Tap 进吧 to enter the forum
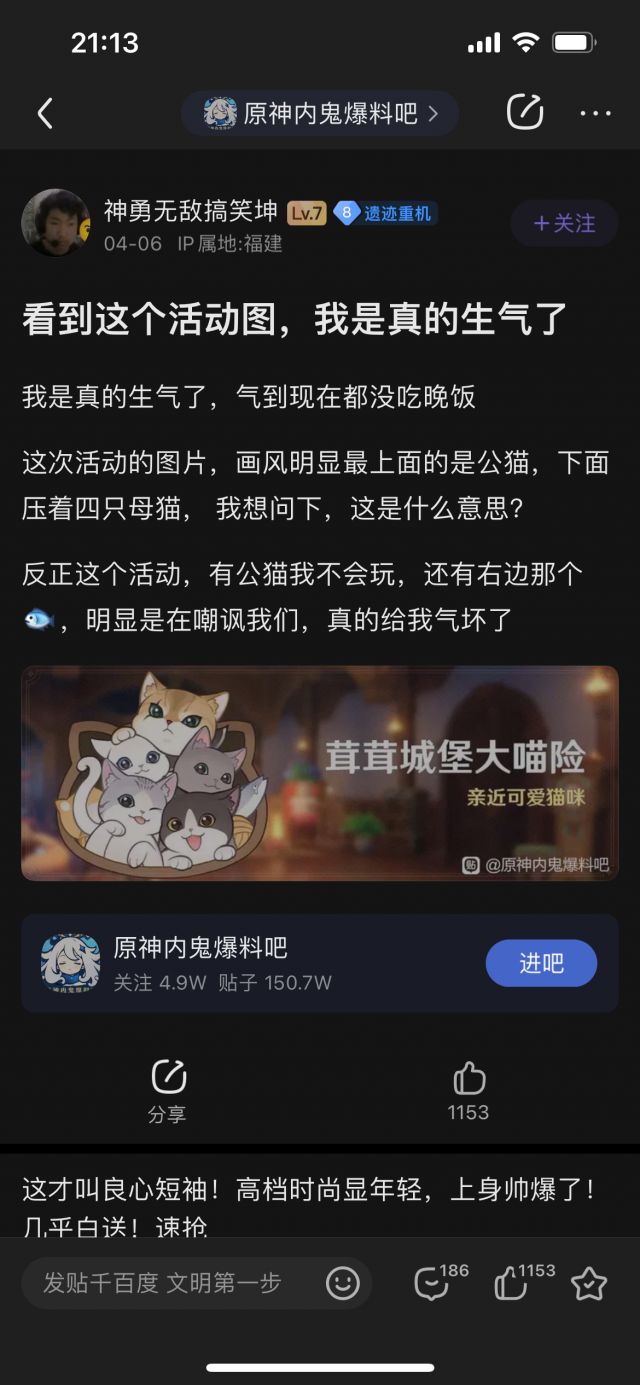This screenshot has height=1385, width=640. 541,963
